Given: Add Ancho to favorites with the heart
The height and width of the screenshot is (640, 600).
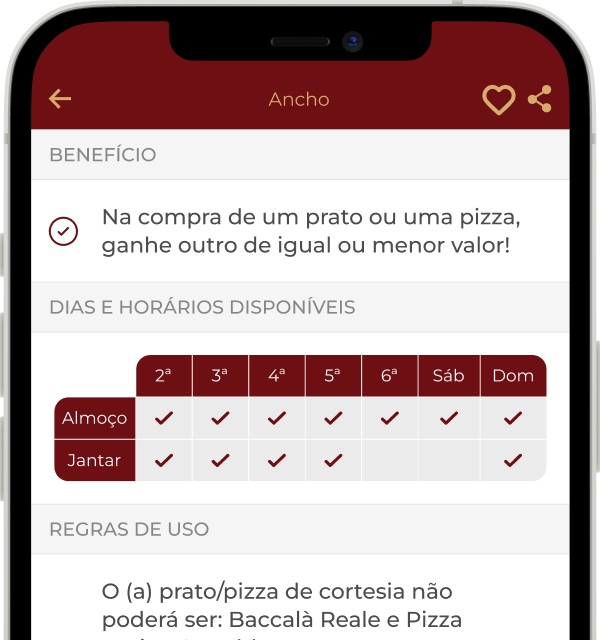Looking at the screenshot, I should [498, 99].
